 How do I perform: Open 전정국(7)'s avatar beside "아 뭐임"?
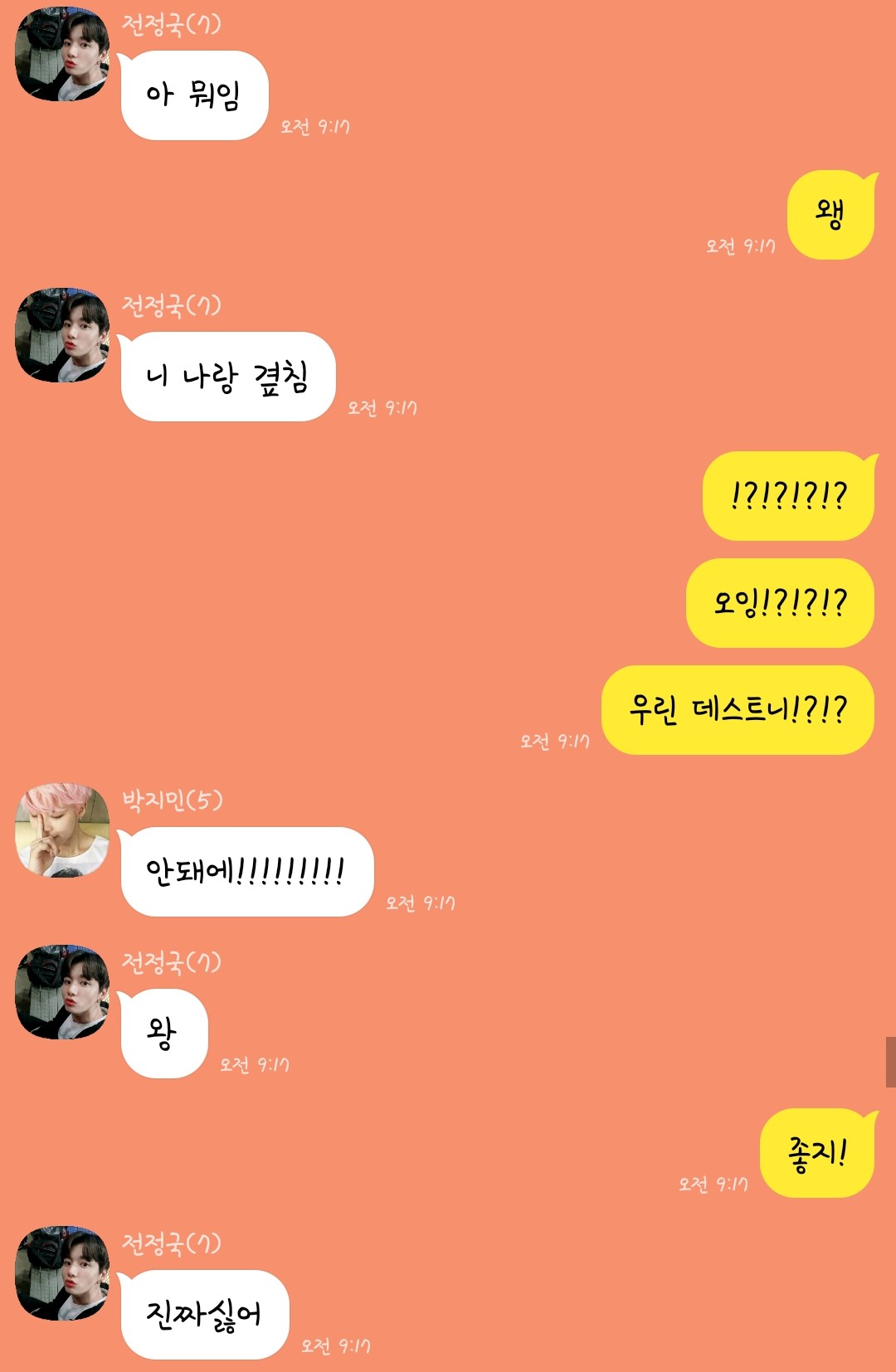point(62,55)
